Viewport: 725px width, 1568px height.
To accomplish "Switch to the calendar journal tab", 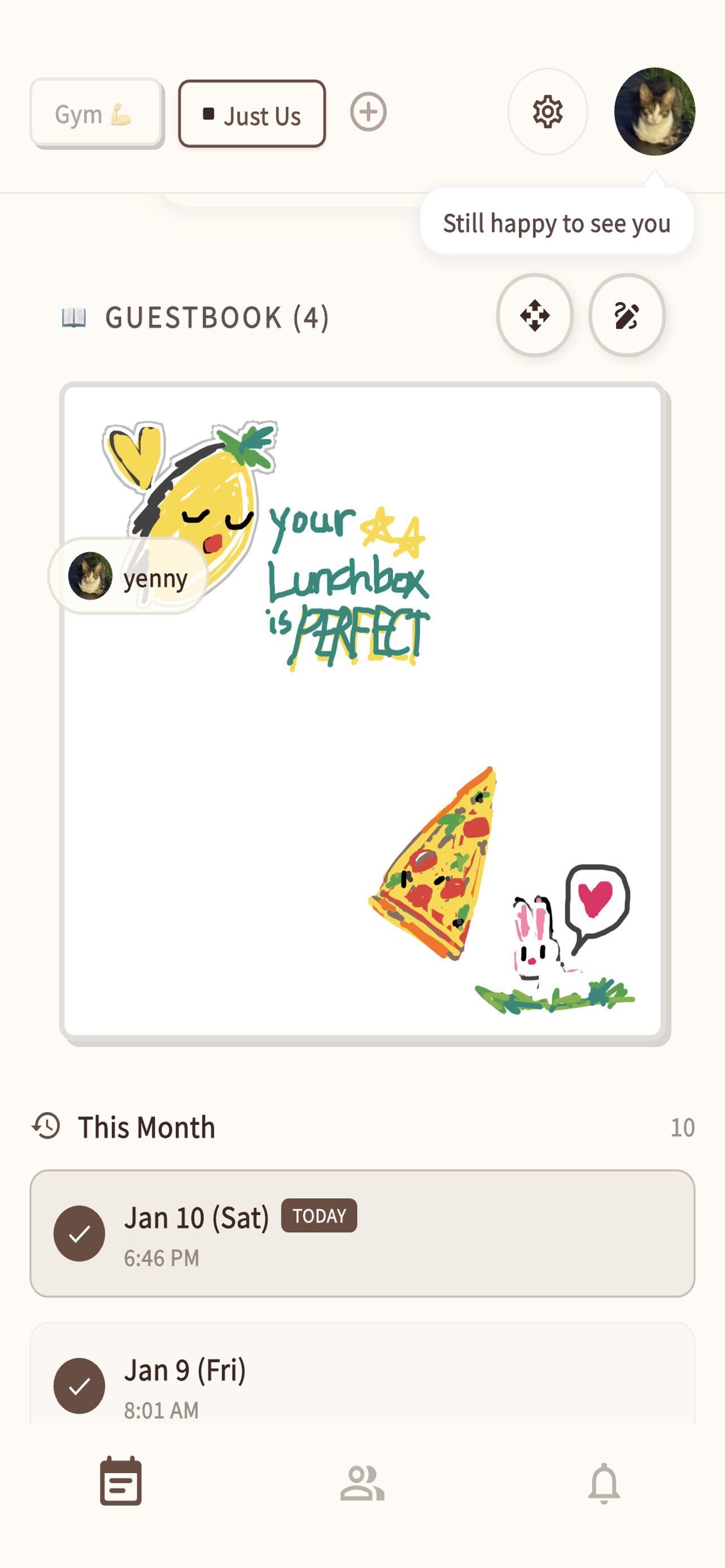I will (120, 1482).
